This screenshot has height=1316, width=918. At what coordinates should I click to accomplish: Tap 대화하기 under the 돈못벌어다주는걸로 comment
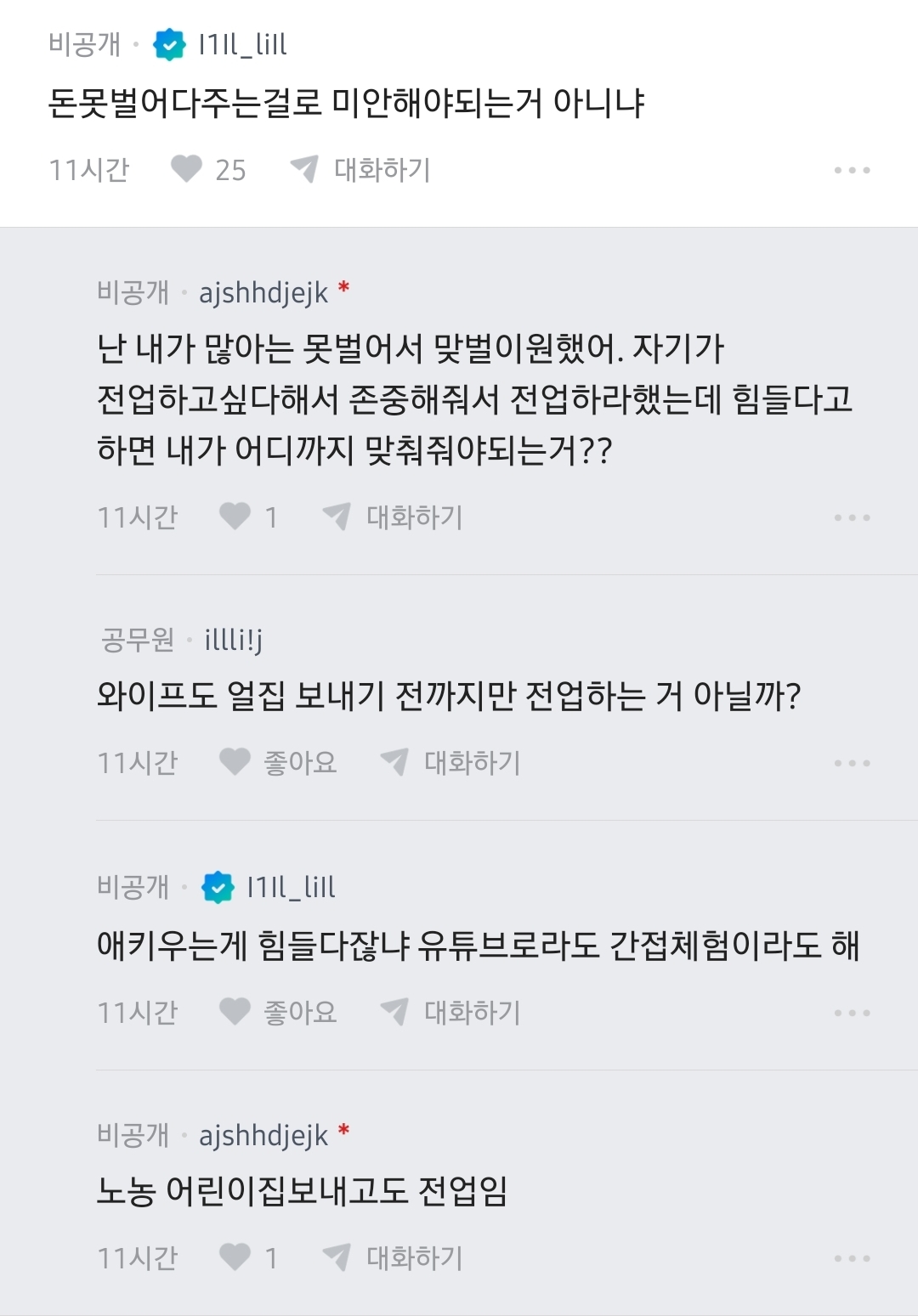(x=360, y=169)
